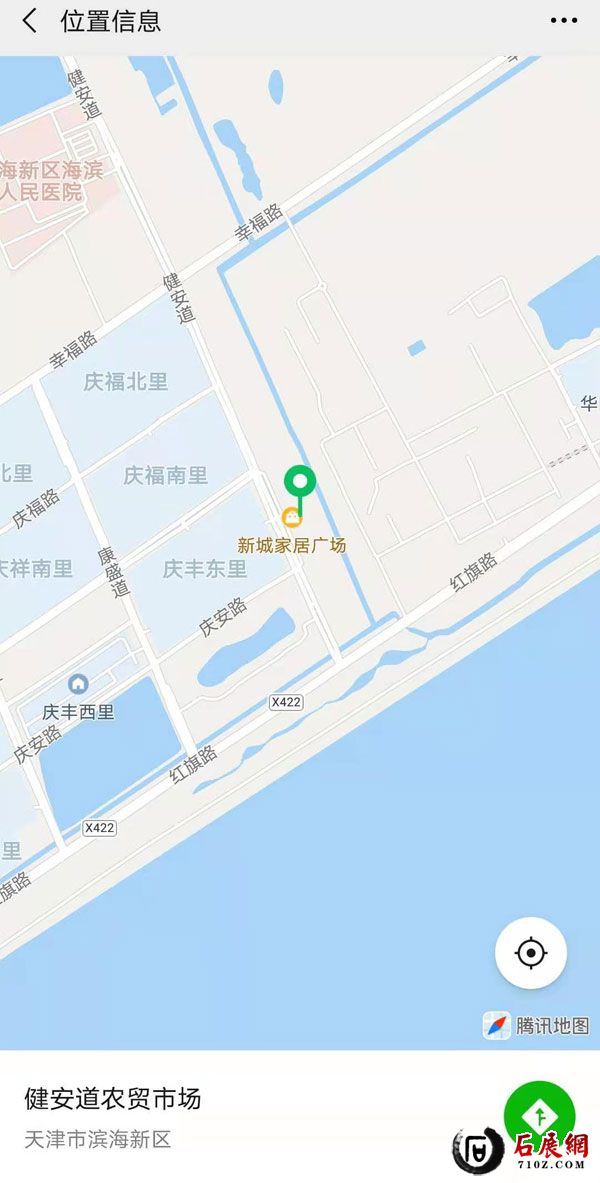Recenter the map on my location
Screen dimensions: 600x1183
click(531, 953)
